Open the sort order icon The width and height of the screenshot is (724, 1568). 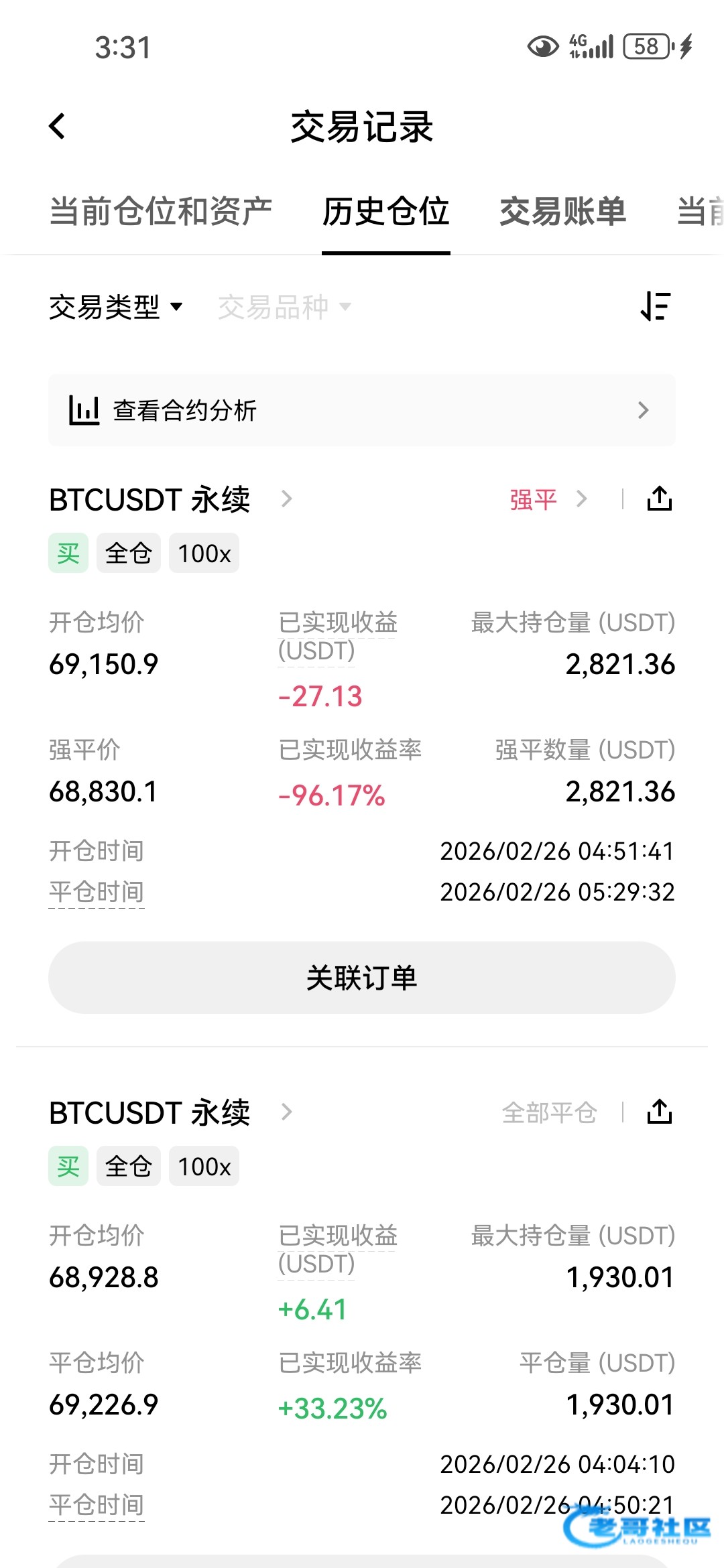tap(655, 307)
